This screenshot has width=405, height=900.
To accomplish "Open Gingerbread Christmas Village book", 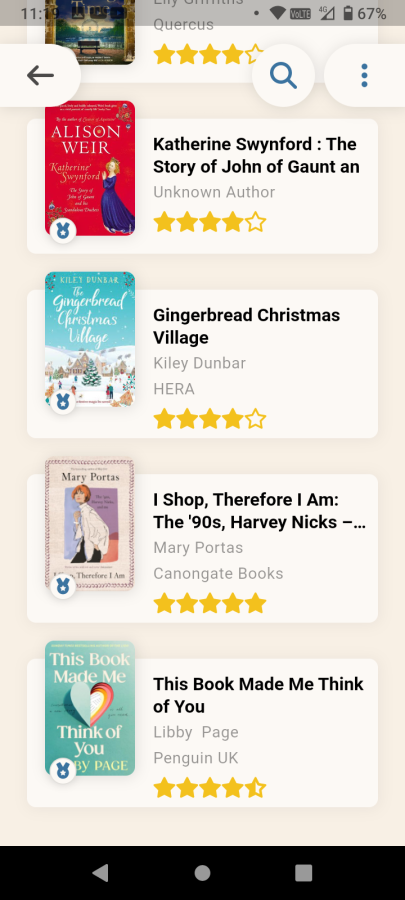I will (x=202, y=364).
